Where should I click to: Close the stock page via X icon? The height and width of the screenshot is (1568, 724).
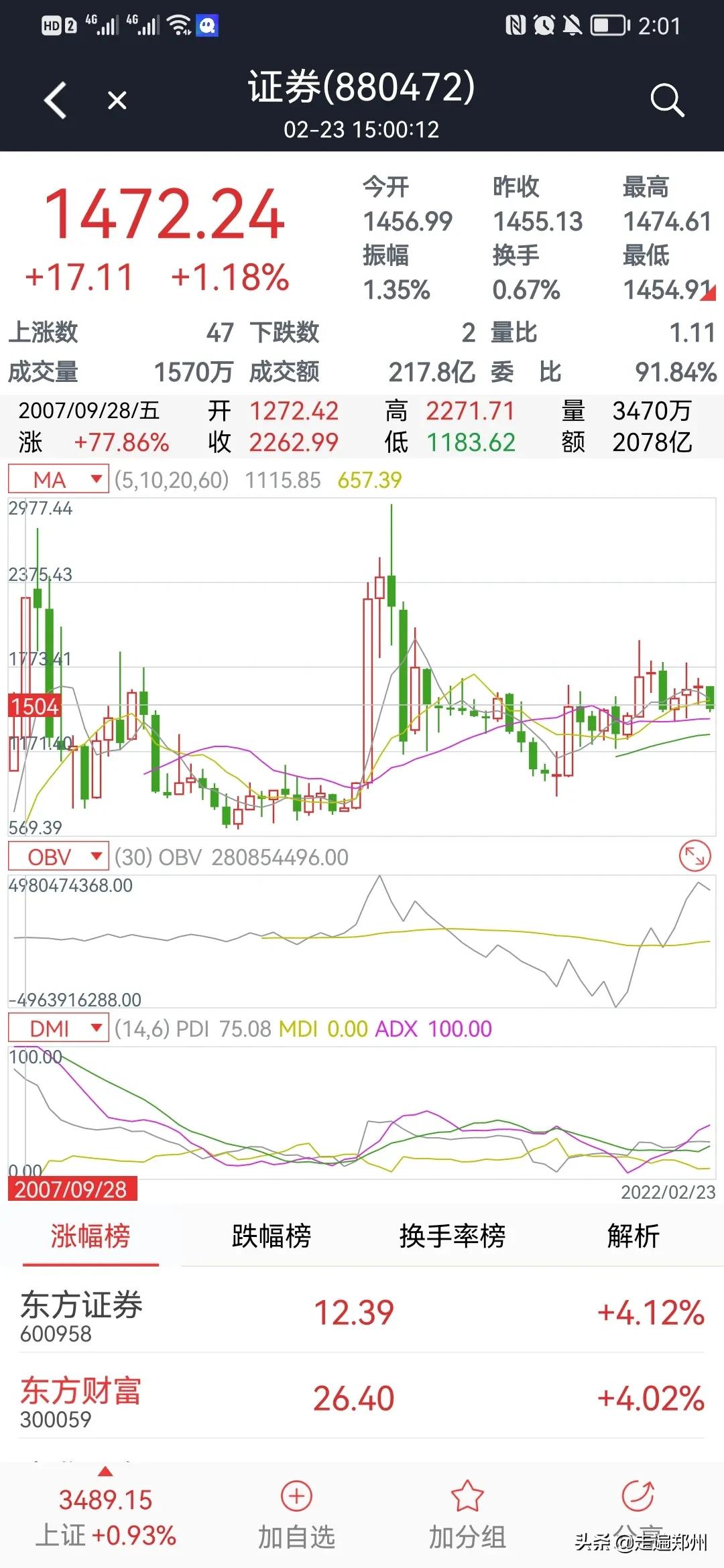tap(117, 99)
